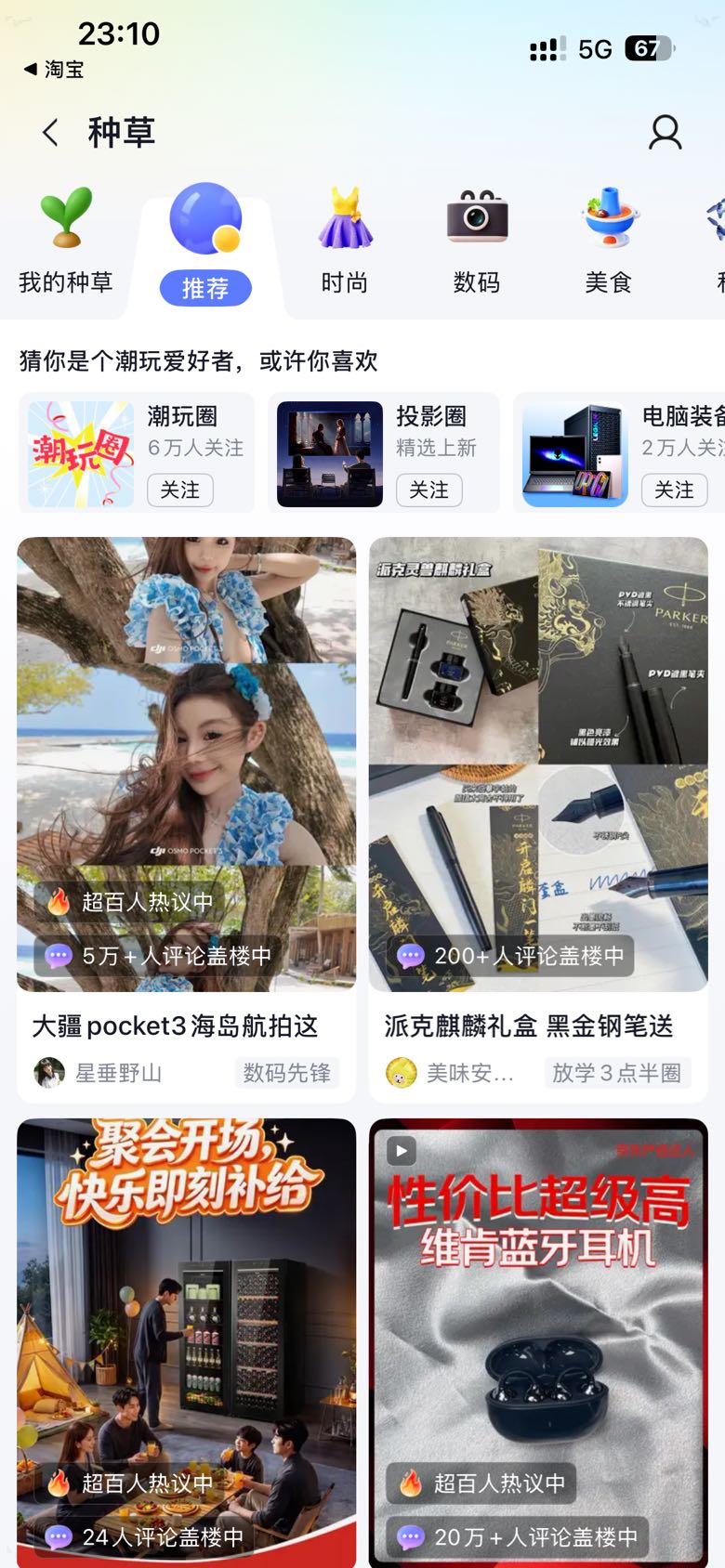Switch to the 时尚 tab
725x1568 pixels.
[x=345, y=240]
